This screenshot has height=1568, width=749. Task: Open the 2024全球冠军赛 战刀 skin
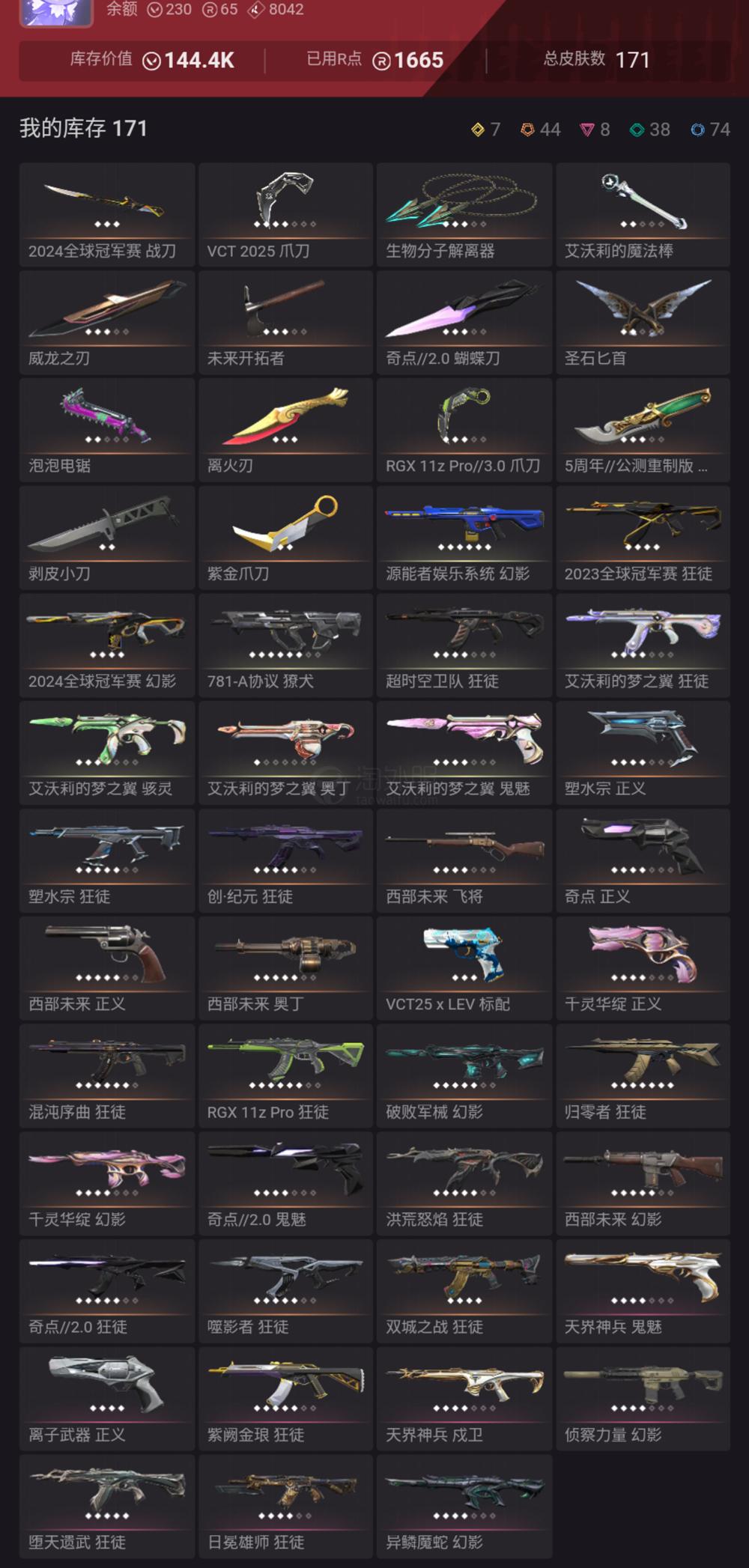click(106, 215)
